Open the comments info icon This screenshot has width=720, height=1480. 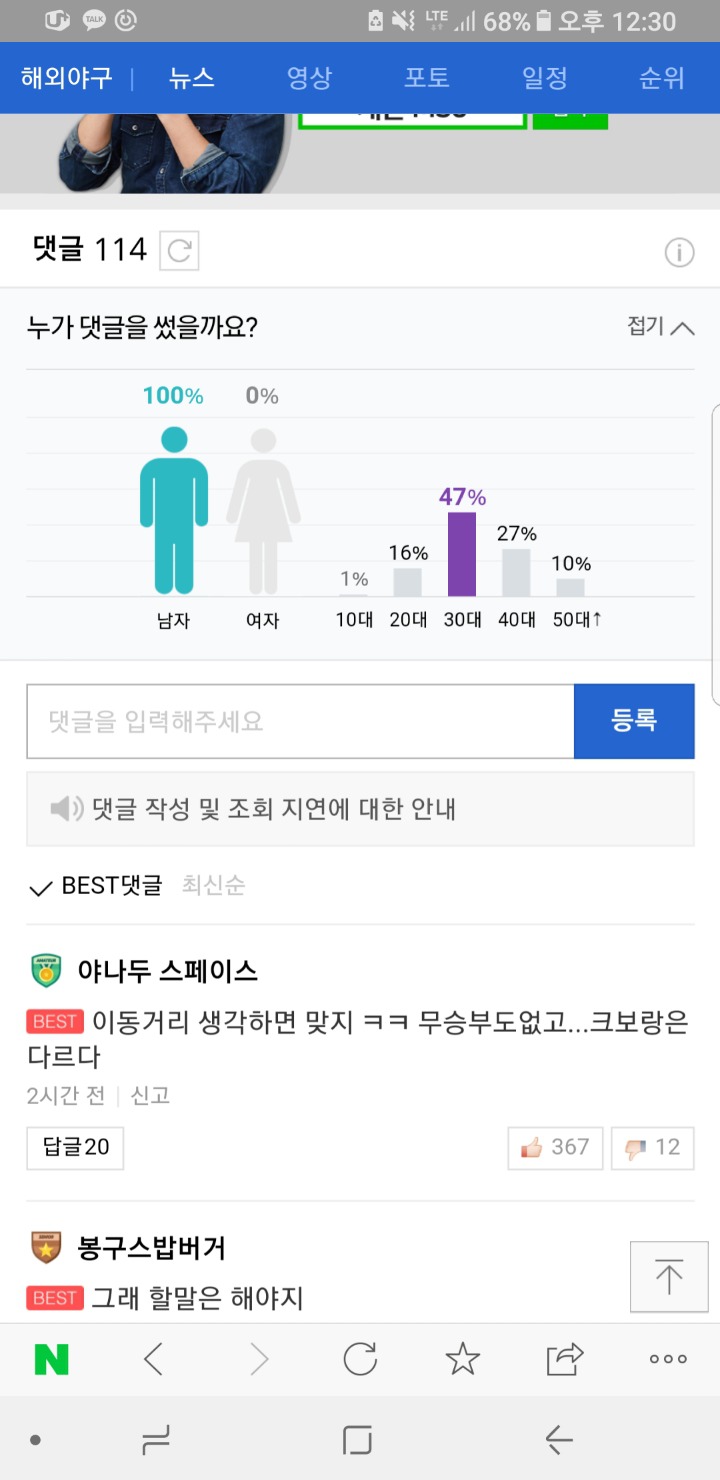(x=679, y=253)
